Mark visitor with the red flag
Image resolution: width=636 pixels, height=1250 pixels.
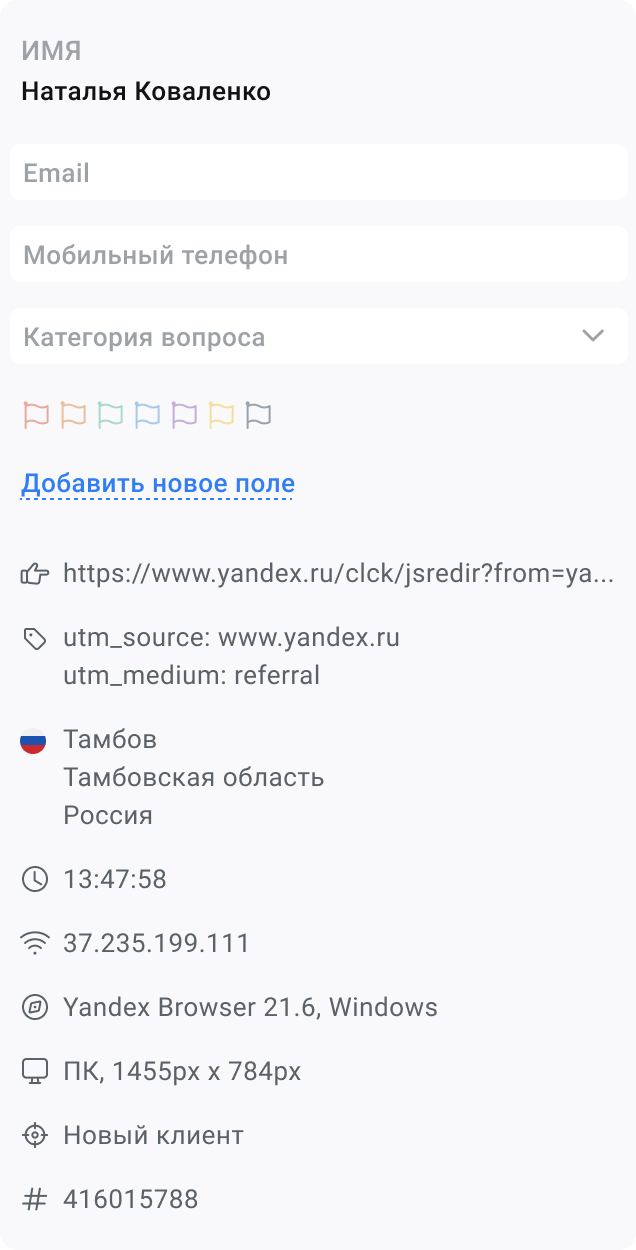pyautogui.click(x=36, y=414)
